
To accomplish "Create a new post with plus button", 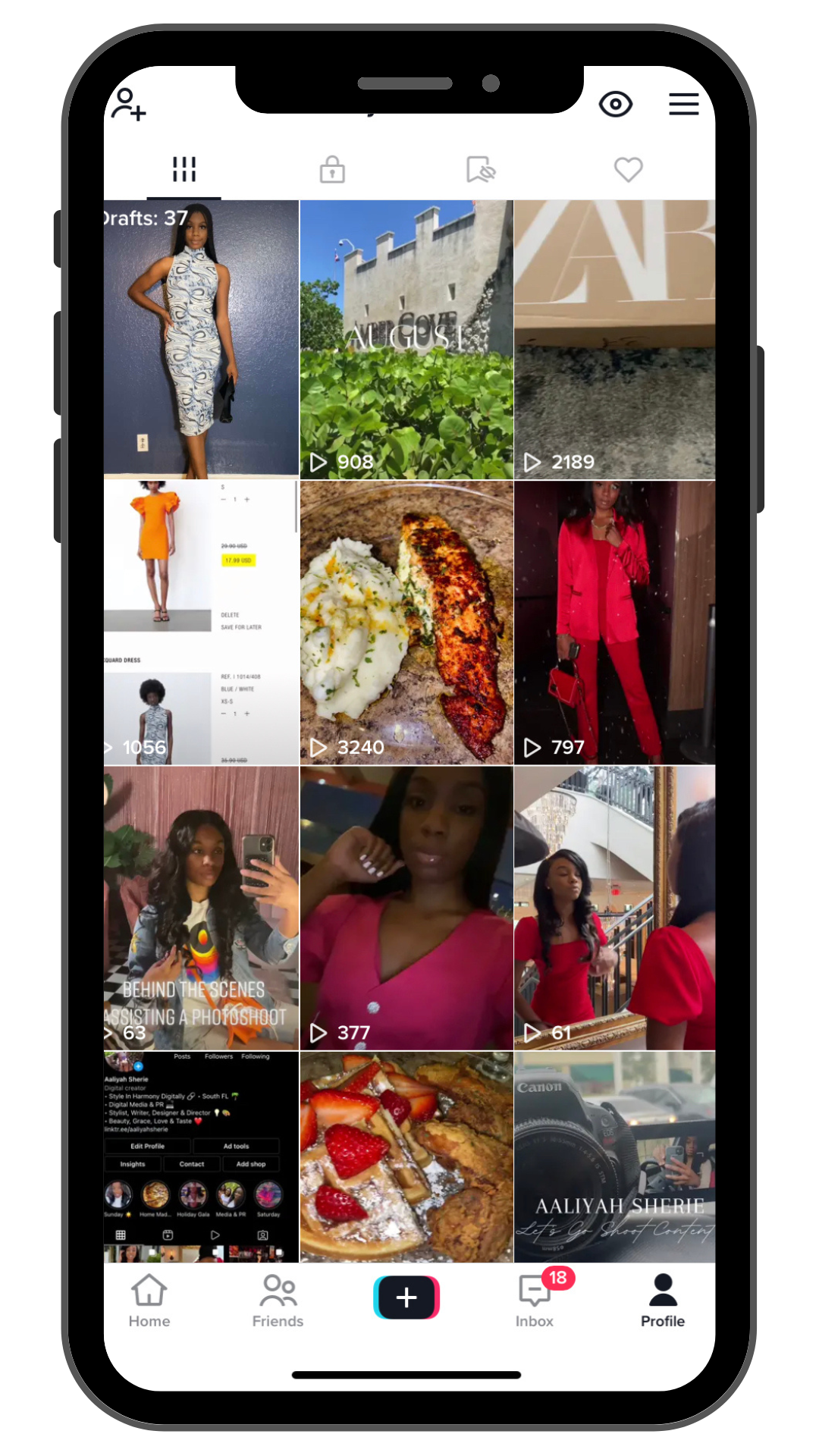I will point(406,1298).
